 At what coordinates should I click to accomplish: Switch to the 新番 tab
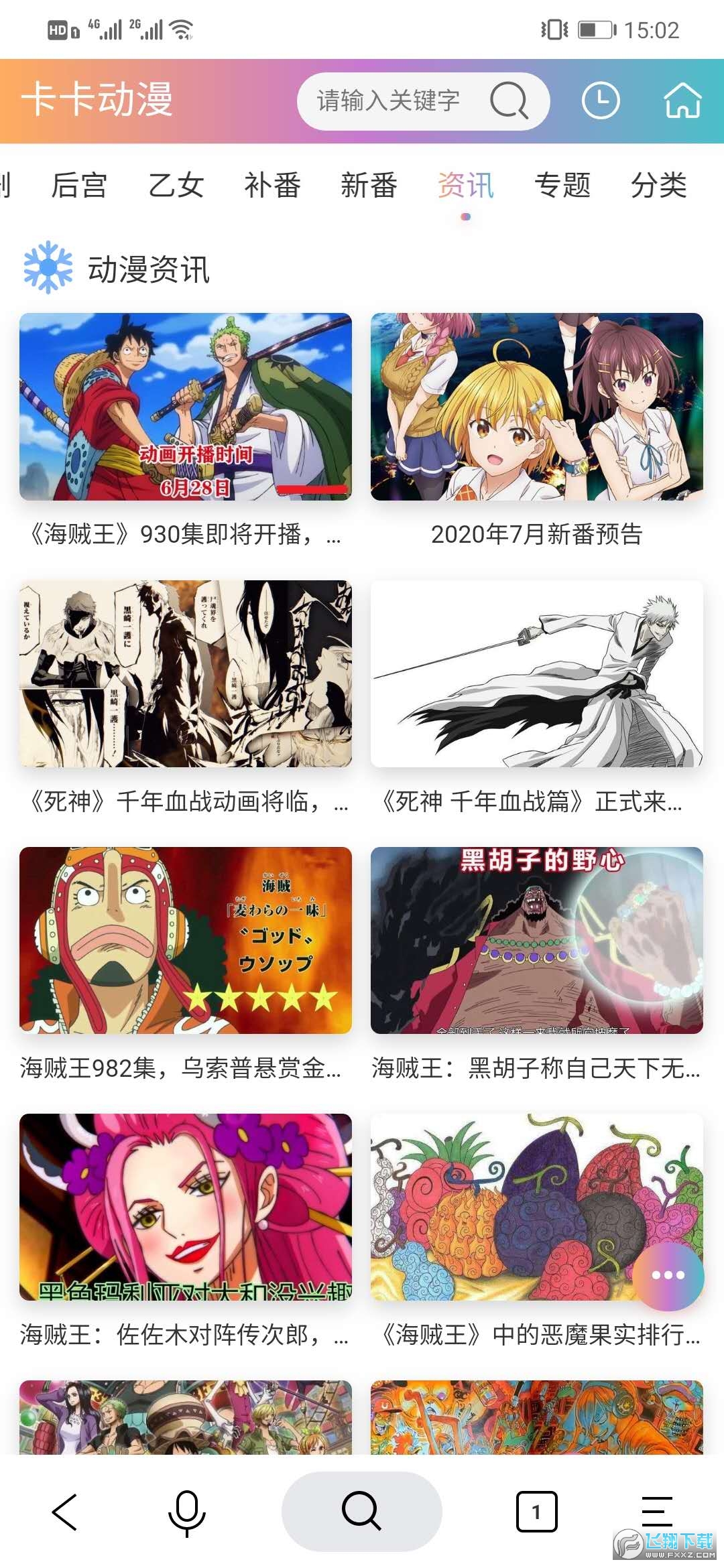[x=368, y=186]
